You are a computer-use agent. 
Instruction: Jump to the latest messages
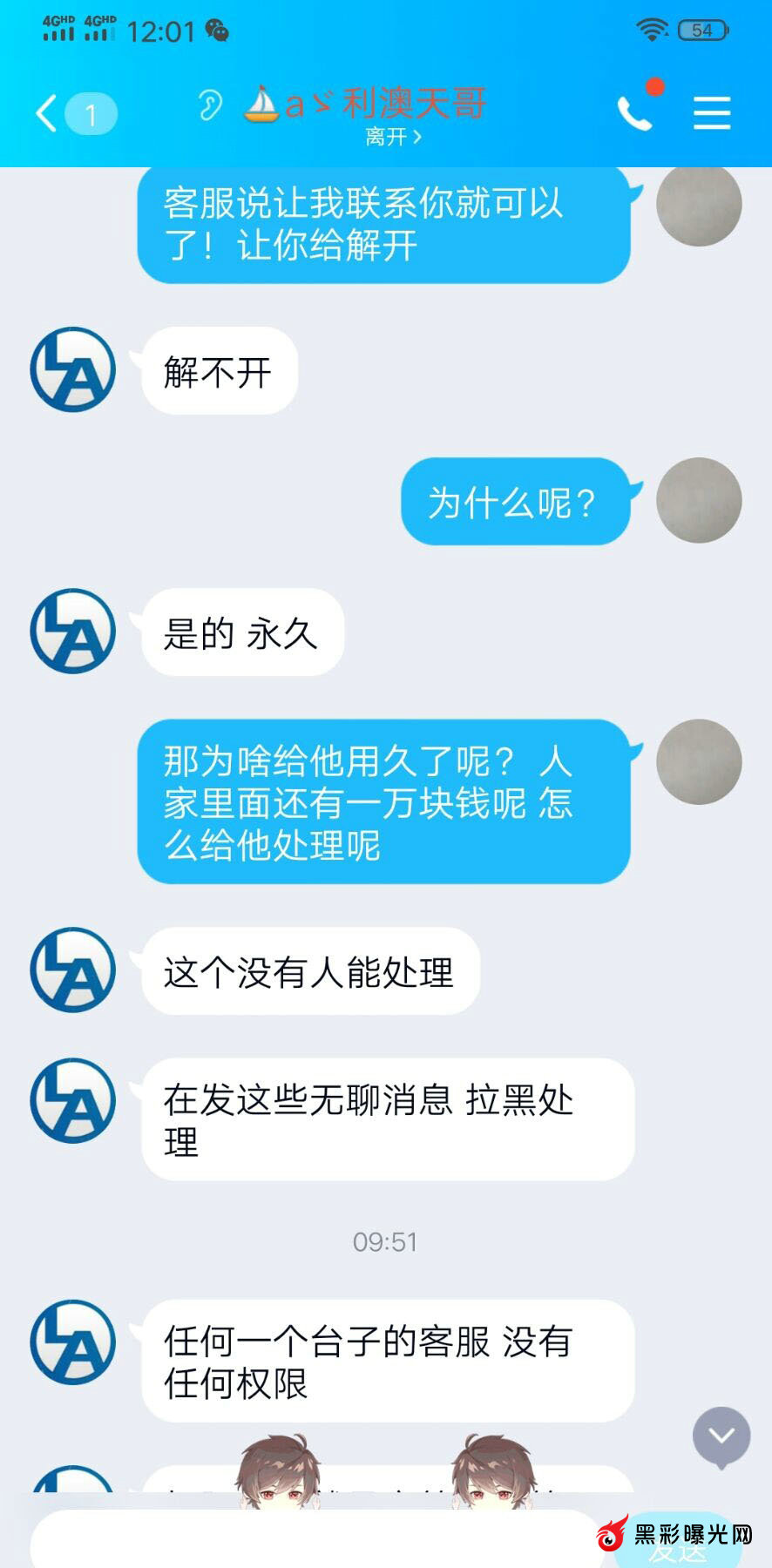click(x=721, y=1436)
